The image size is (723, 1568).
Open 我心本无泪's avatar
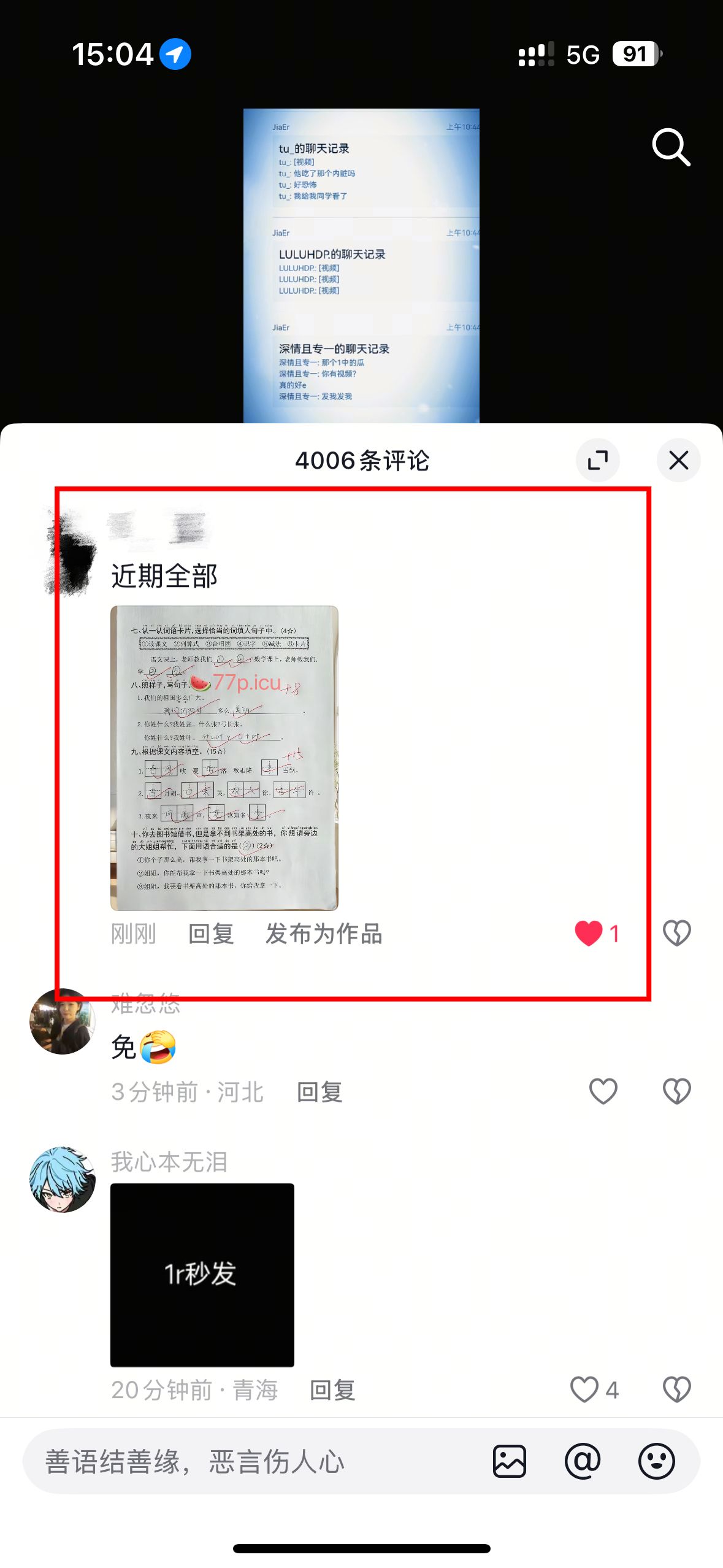coord(63,1179)
